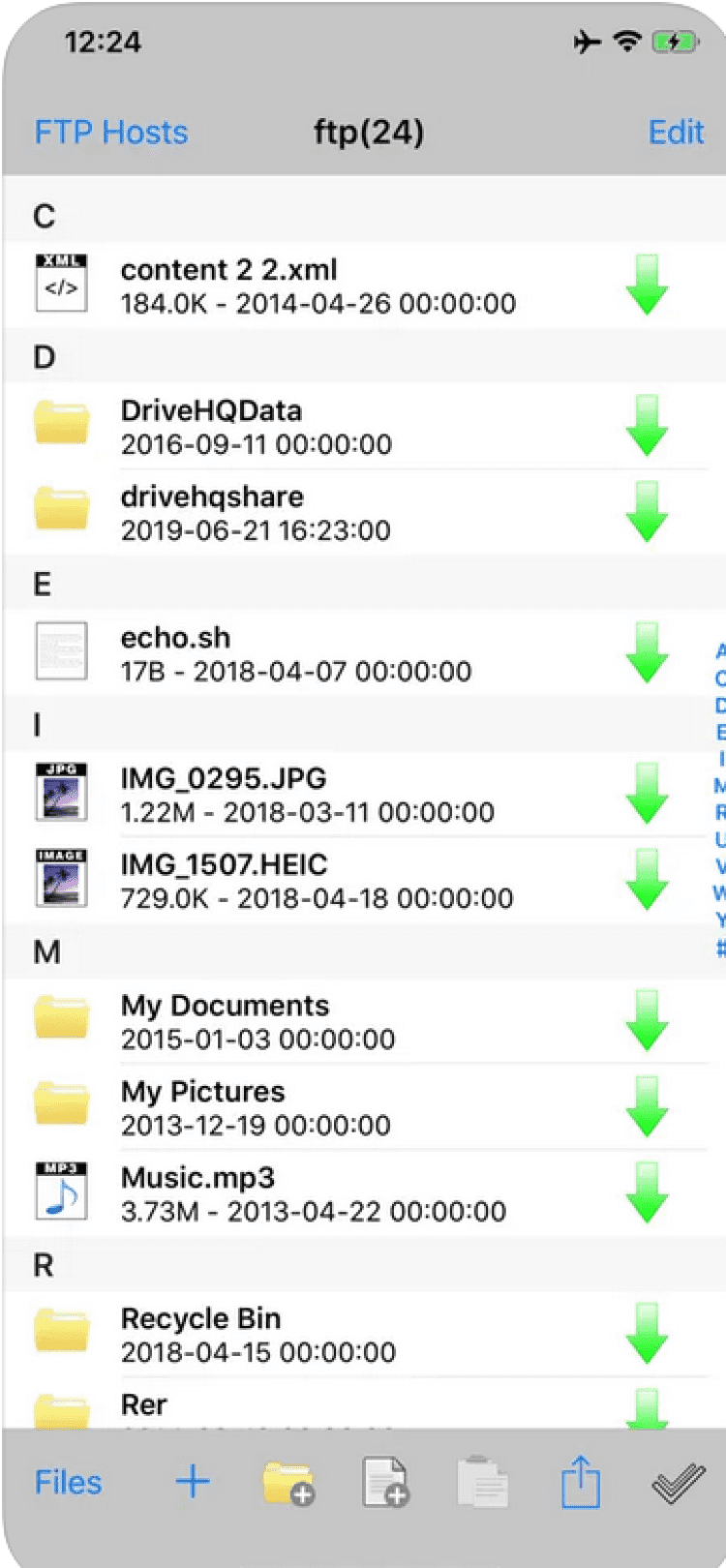Download content 2 2.xml with green arrow
726x1568 pixels.
pos(647,285)
